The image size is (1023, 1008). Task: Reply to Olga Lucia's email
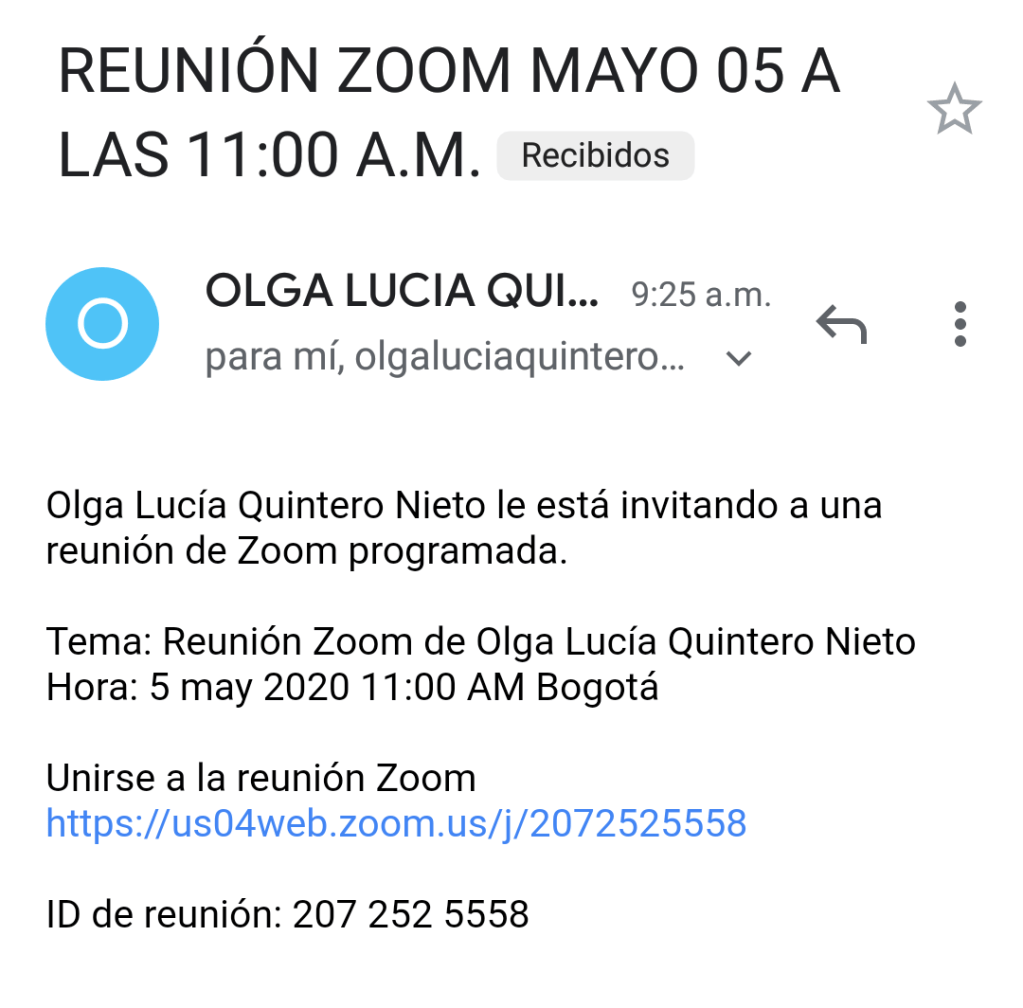click(841, 324)
